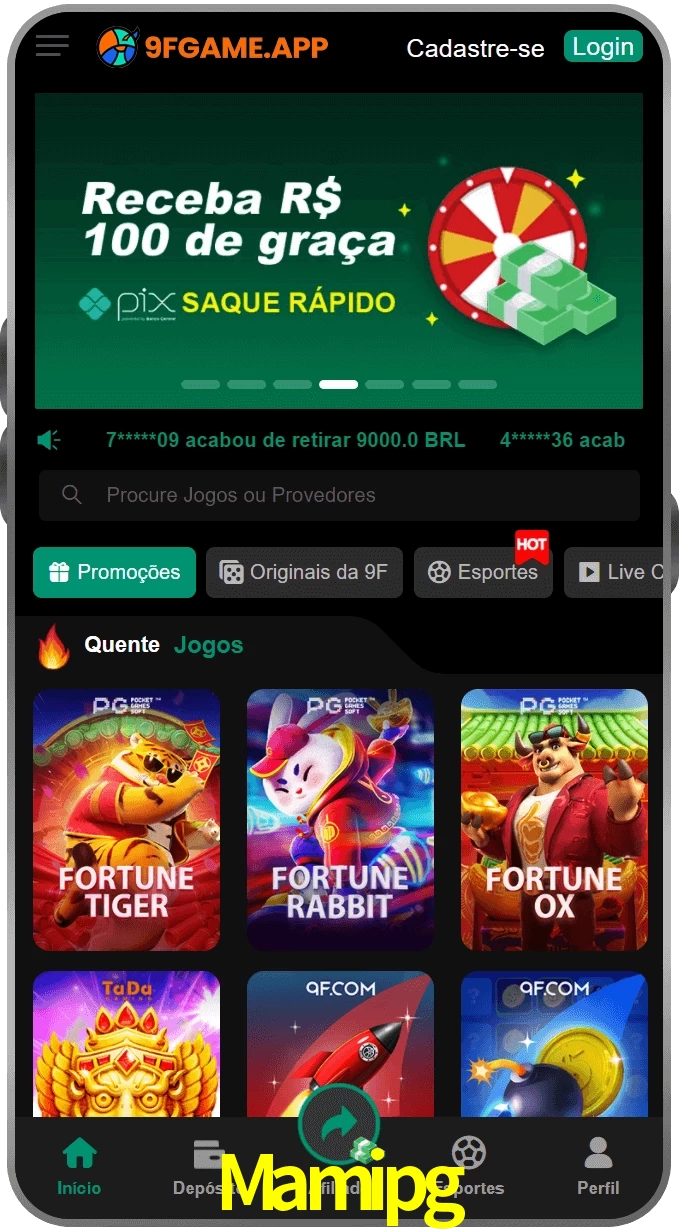
Task: Open the Perfil tab
Action: point(598,1166)
